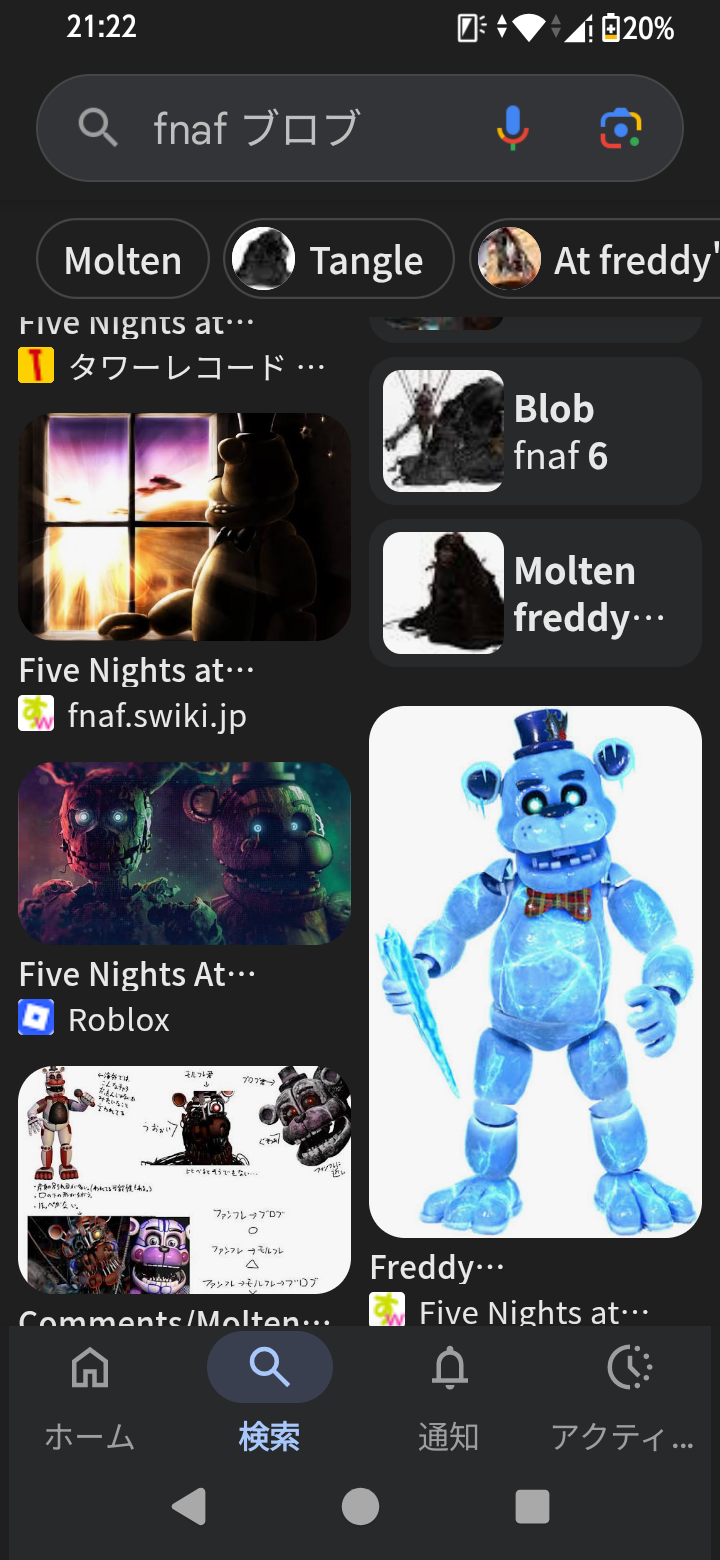Open the Roblox Five Nights At image
Image resolution: width=720 pixels, height=1560 pixels.
pos(184,853)
